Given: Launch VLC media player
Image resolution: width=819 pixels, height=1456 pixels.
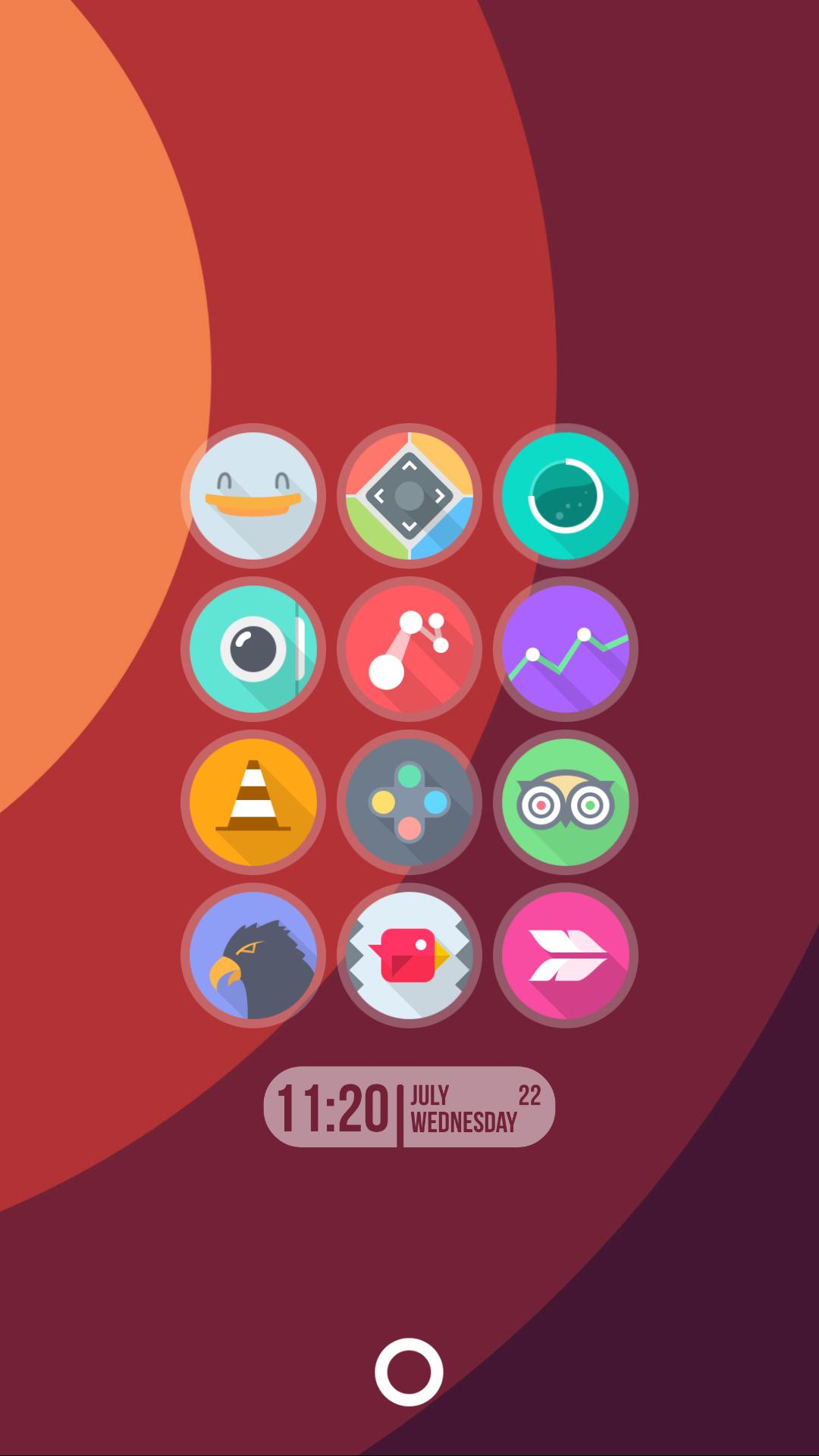Looking at the screenshot, I should [x=255, y=802].
